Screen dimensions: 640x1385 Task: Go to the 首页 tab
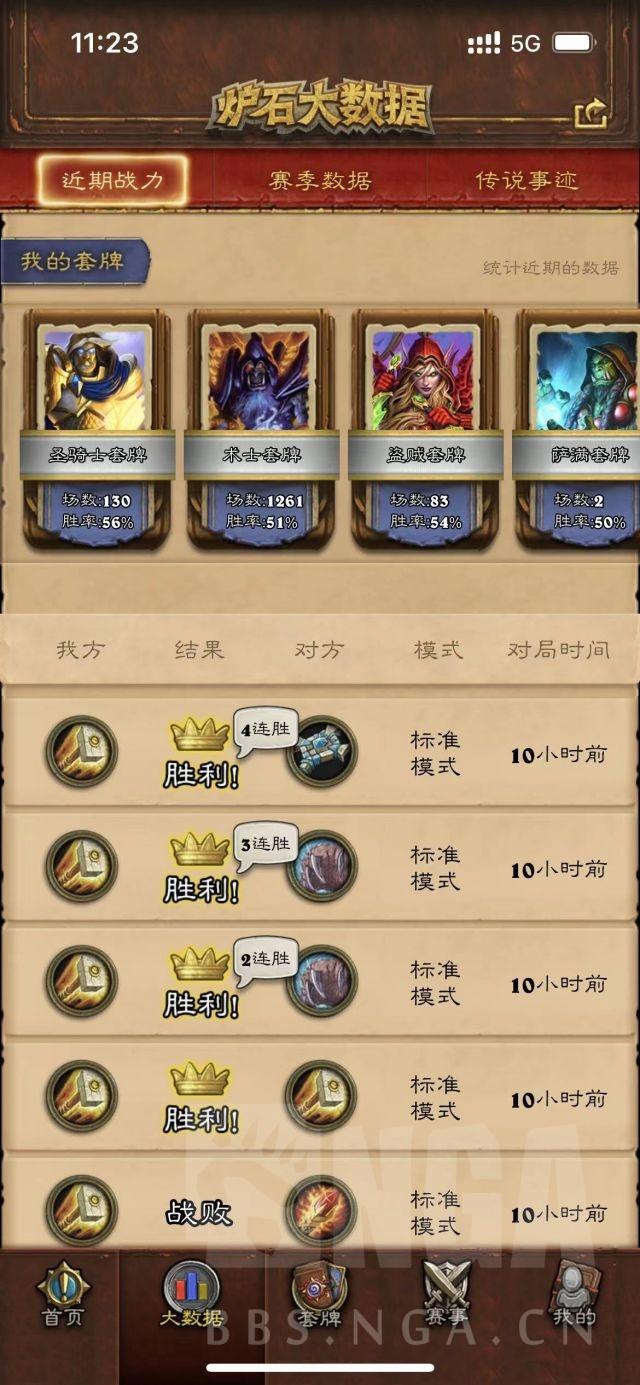point(64,1295)
